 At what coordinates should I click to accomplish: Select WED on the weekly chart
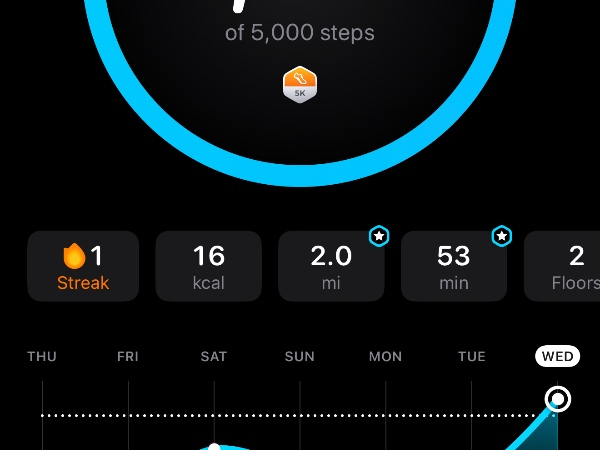pyautogui.click(x=557, y=356)
